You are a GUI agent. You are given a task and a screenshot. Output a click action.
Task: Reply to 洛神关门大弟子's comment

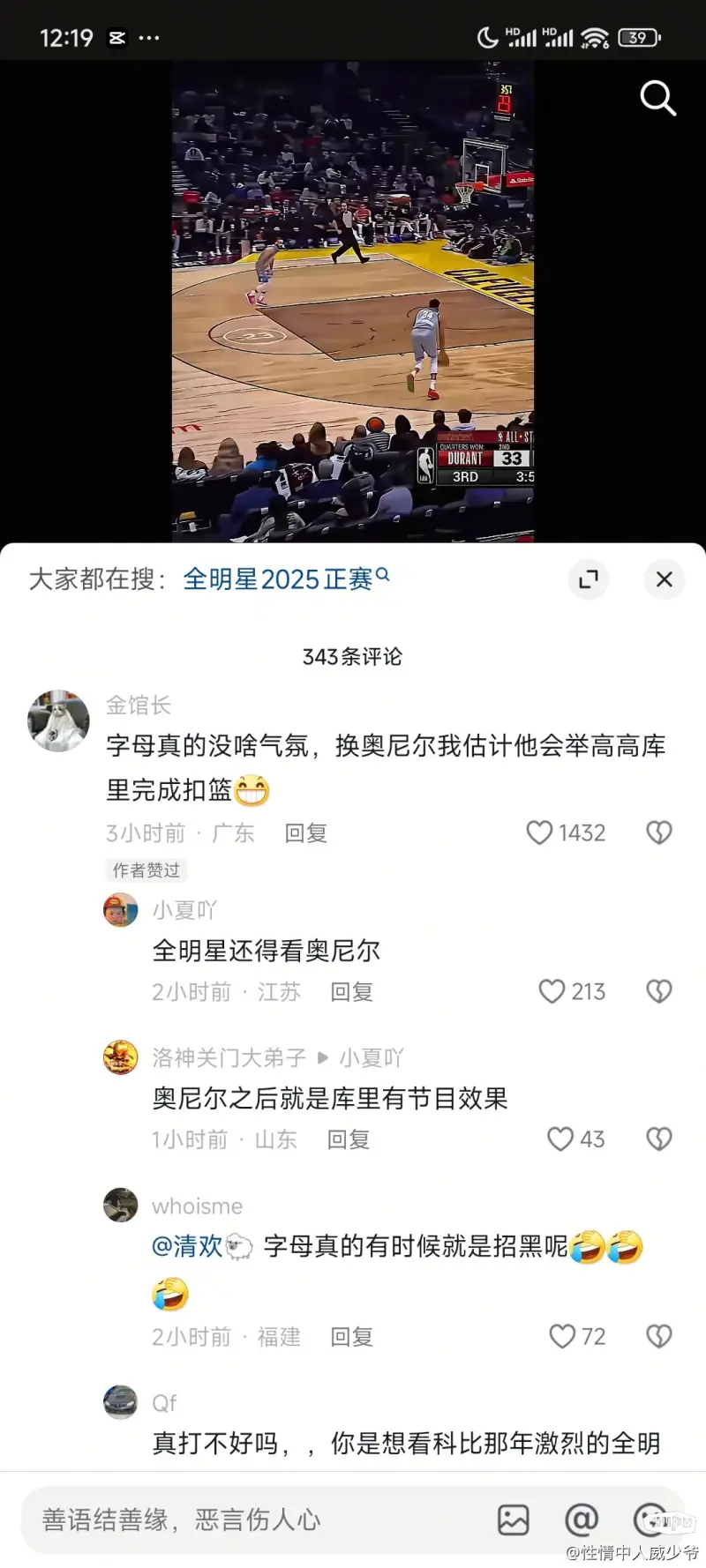tap(349, 1139)
